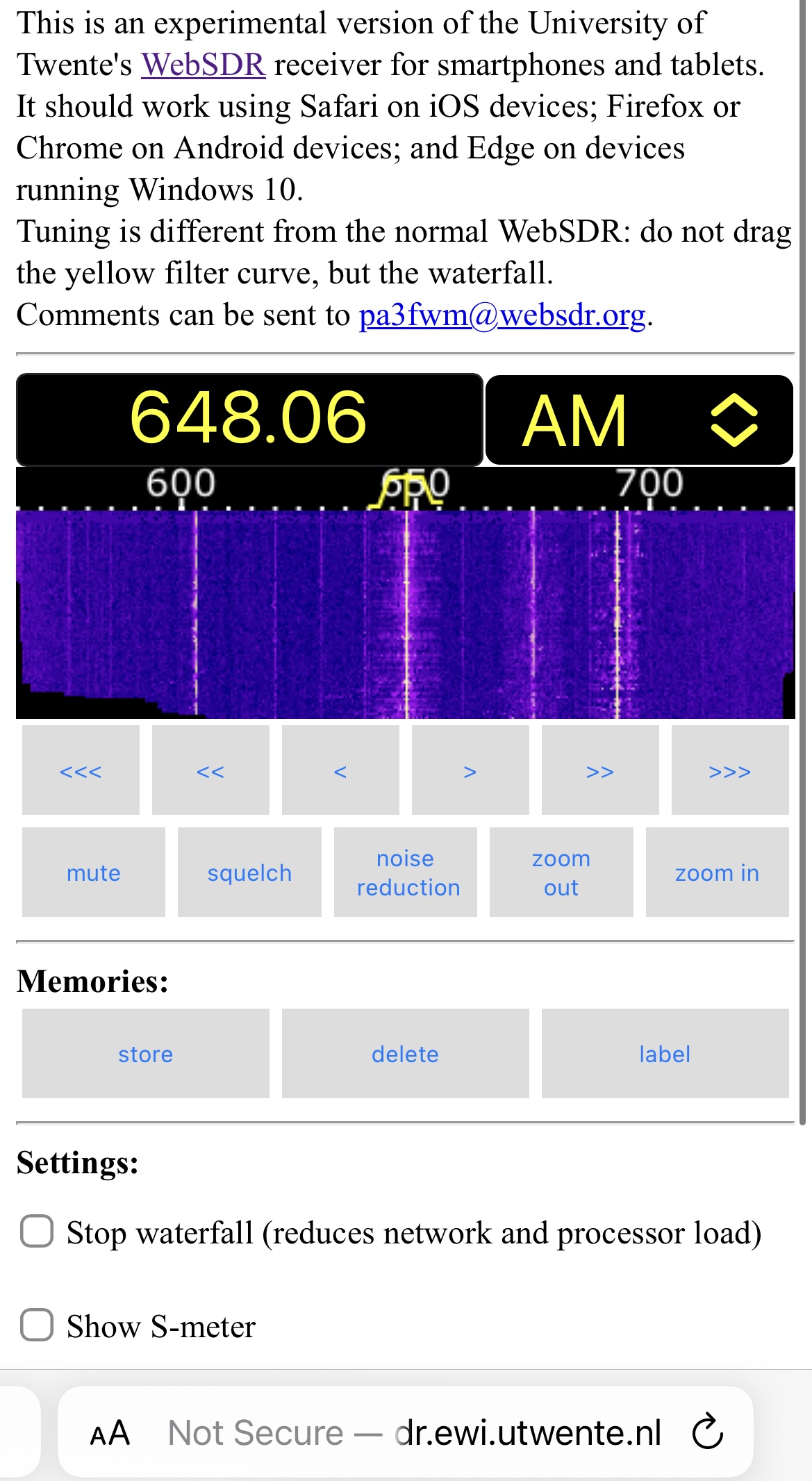812x1481 pixels.
Task: Step frequency up with the > button
Action: pos(470,770)
